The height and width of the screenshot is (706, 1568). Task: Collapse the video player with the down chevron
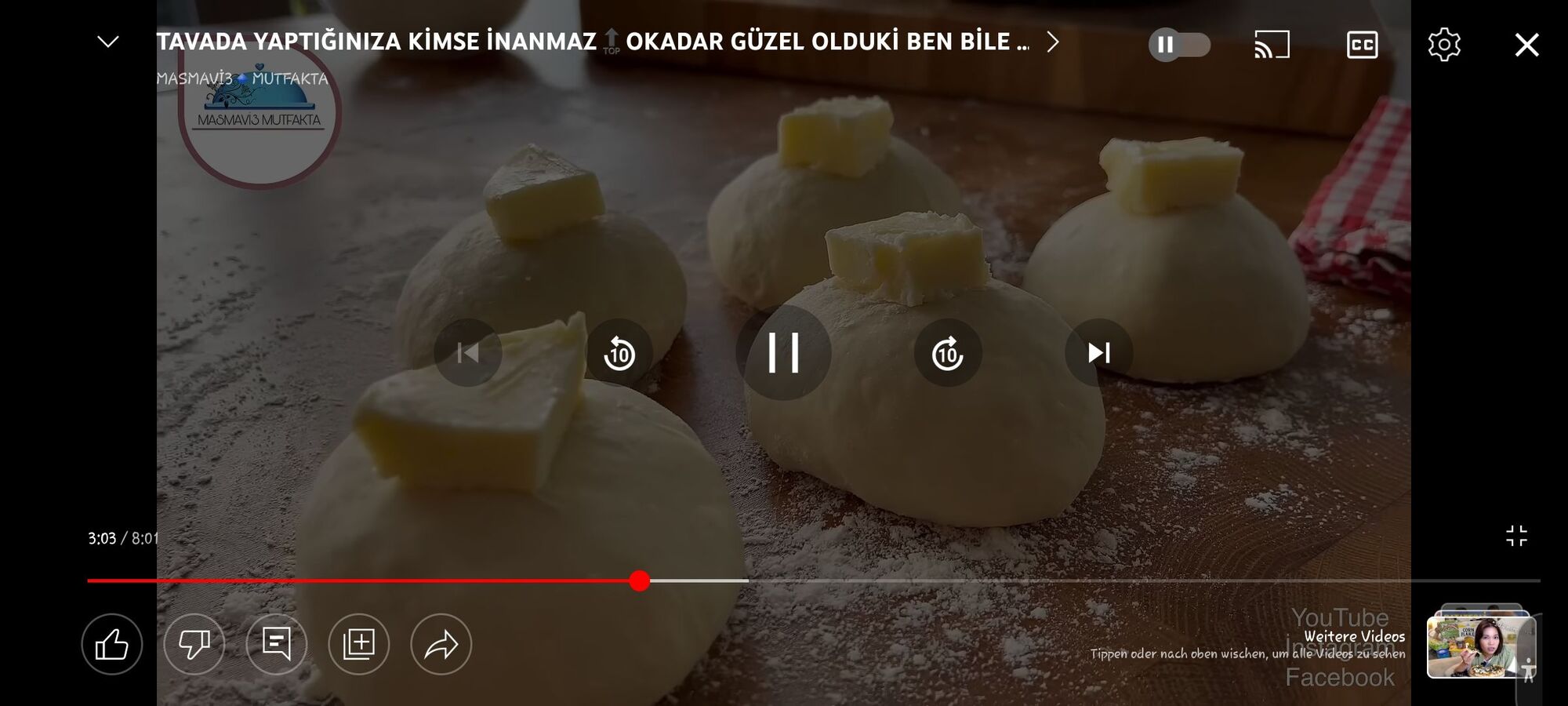[108, 42]
